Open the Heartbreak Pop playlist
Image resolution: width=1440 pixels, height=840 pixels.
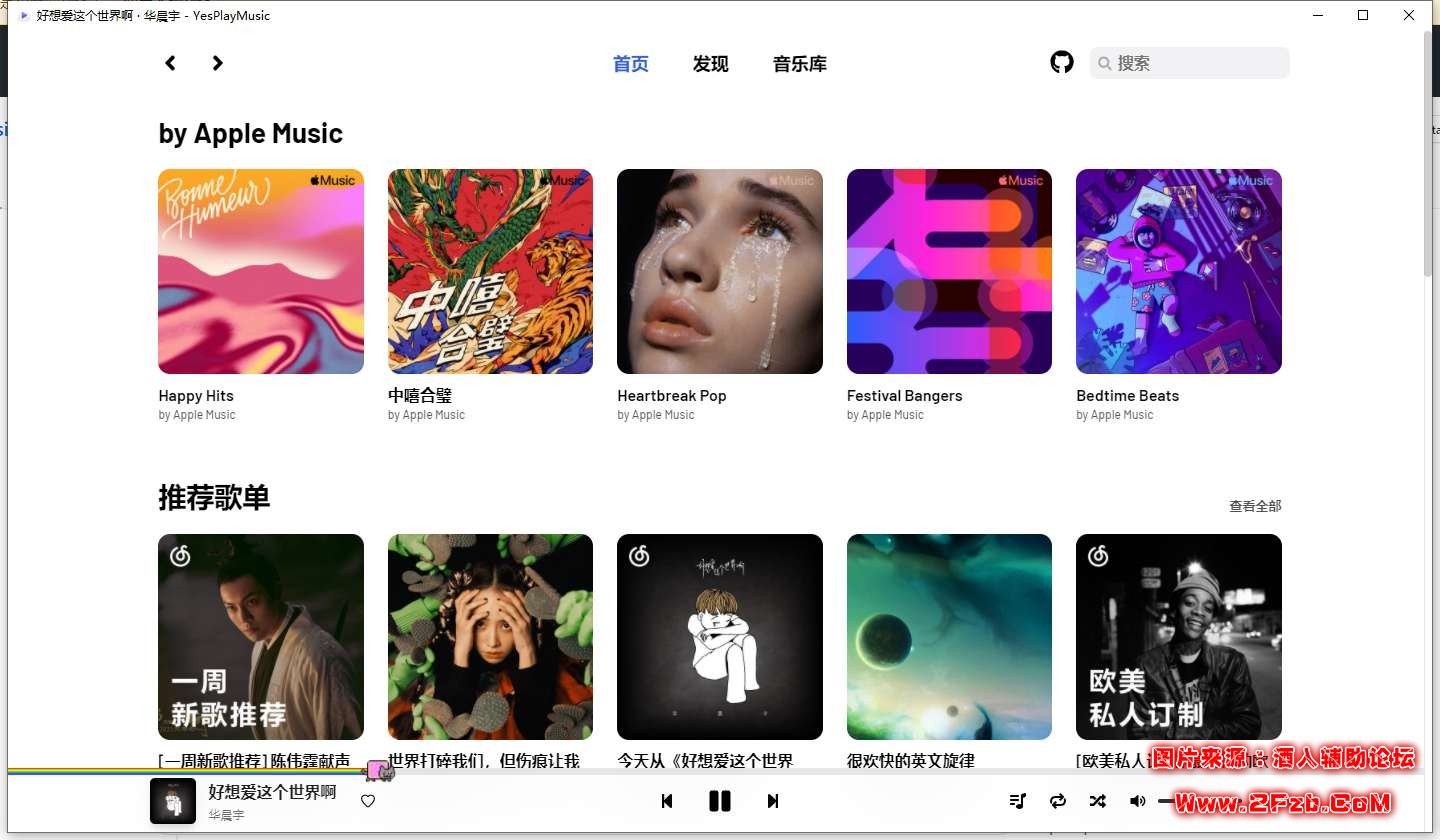click(719, 272)
